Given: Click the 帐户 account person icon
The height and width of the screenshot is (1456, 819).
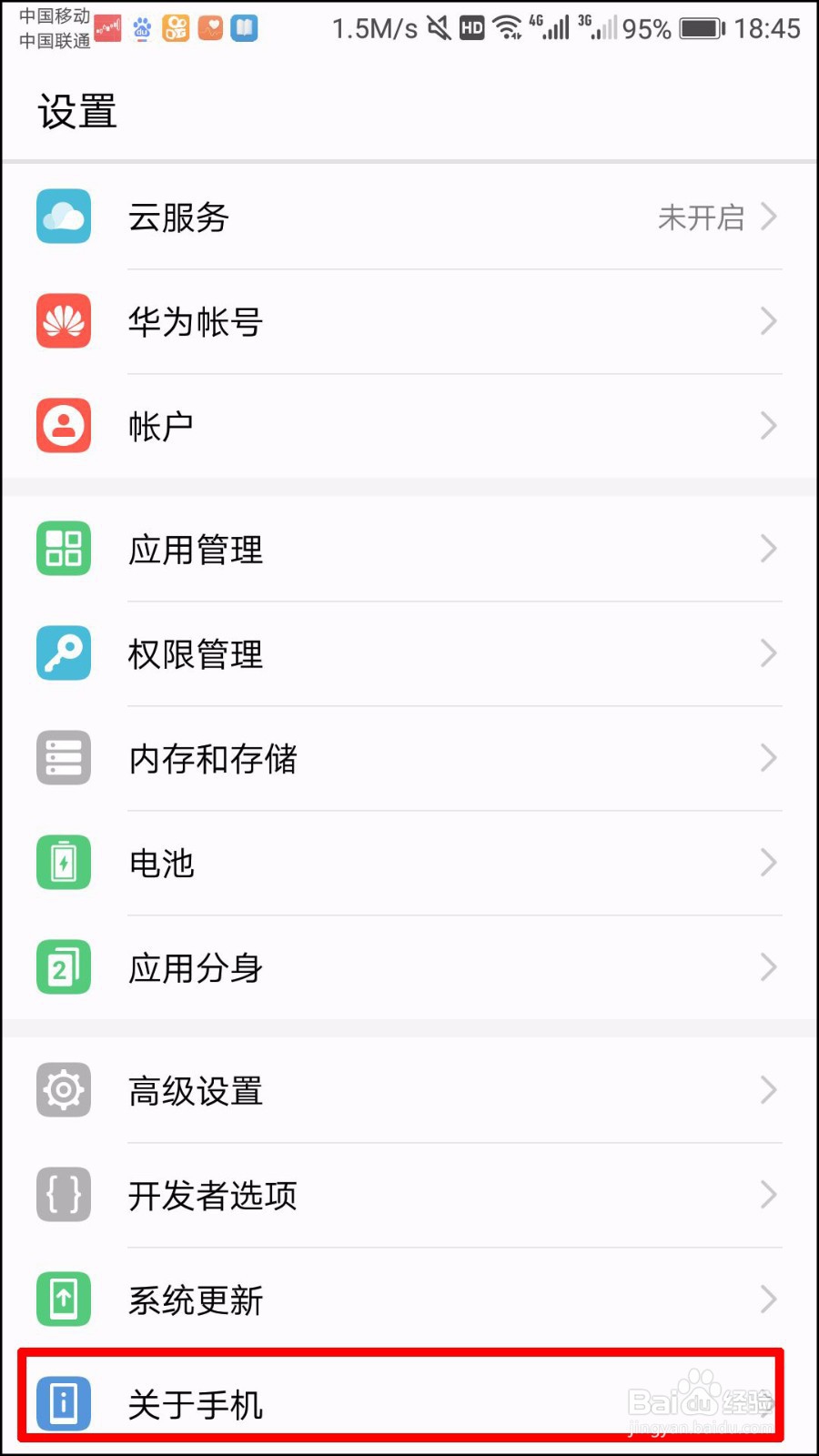Looking at the screenshot, I should tap(62, 425).
